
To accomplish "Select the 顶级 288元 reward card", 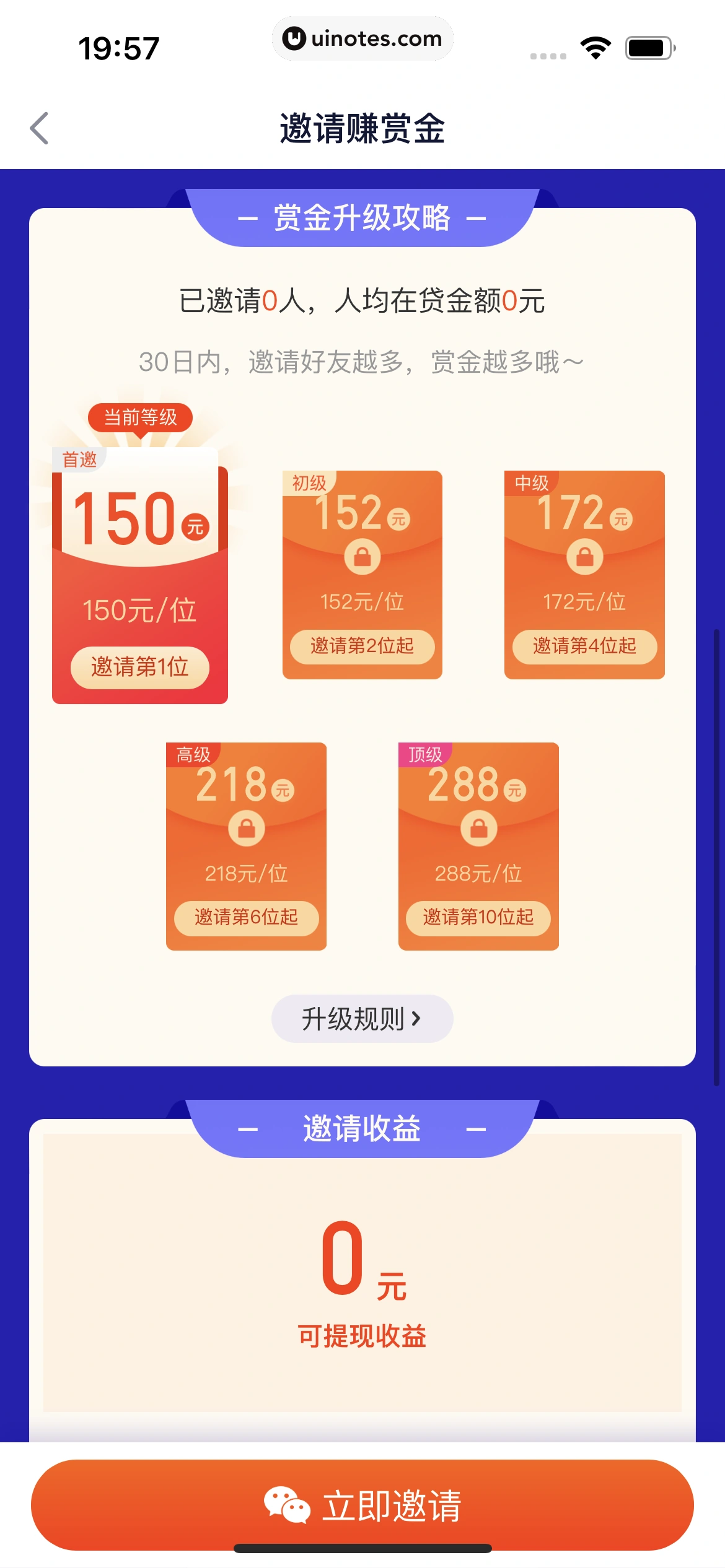I will [478, 846].
